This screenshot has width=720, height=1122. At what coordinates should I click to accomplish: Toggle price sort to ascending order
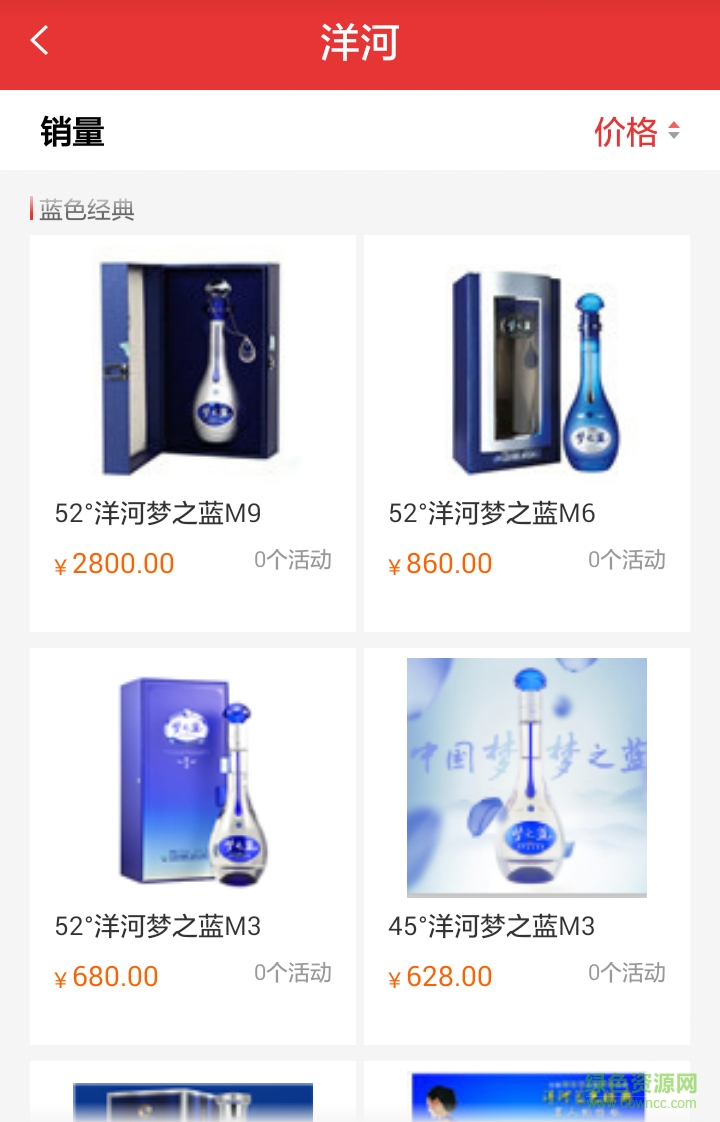click(x=674, y=126)
